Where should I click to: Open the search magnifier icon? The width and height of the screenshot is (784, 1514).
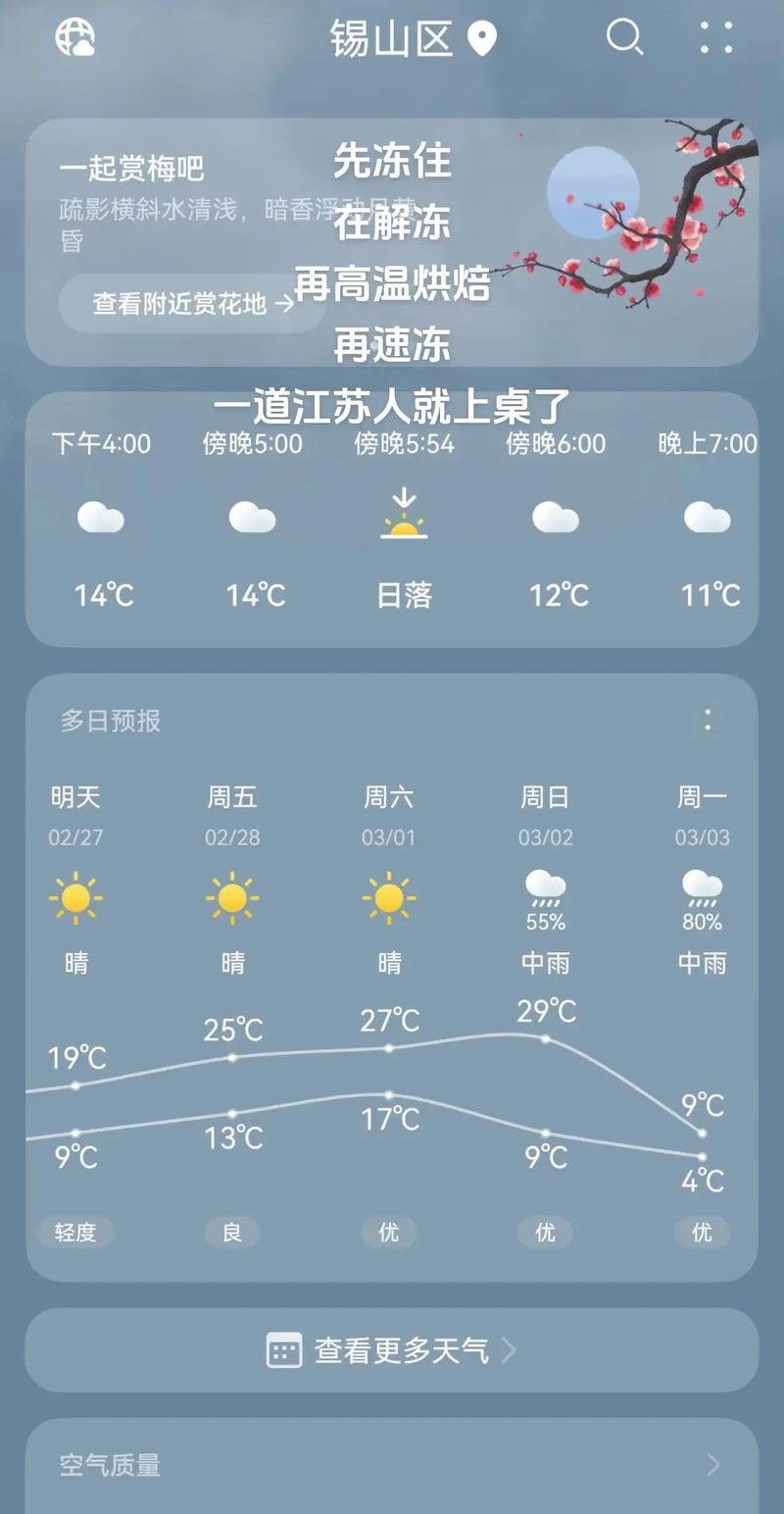pos(624,39)
